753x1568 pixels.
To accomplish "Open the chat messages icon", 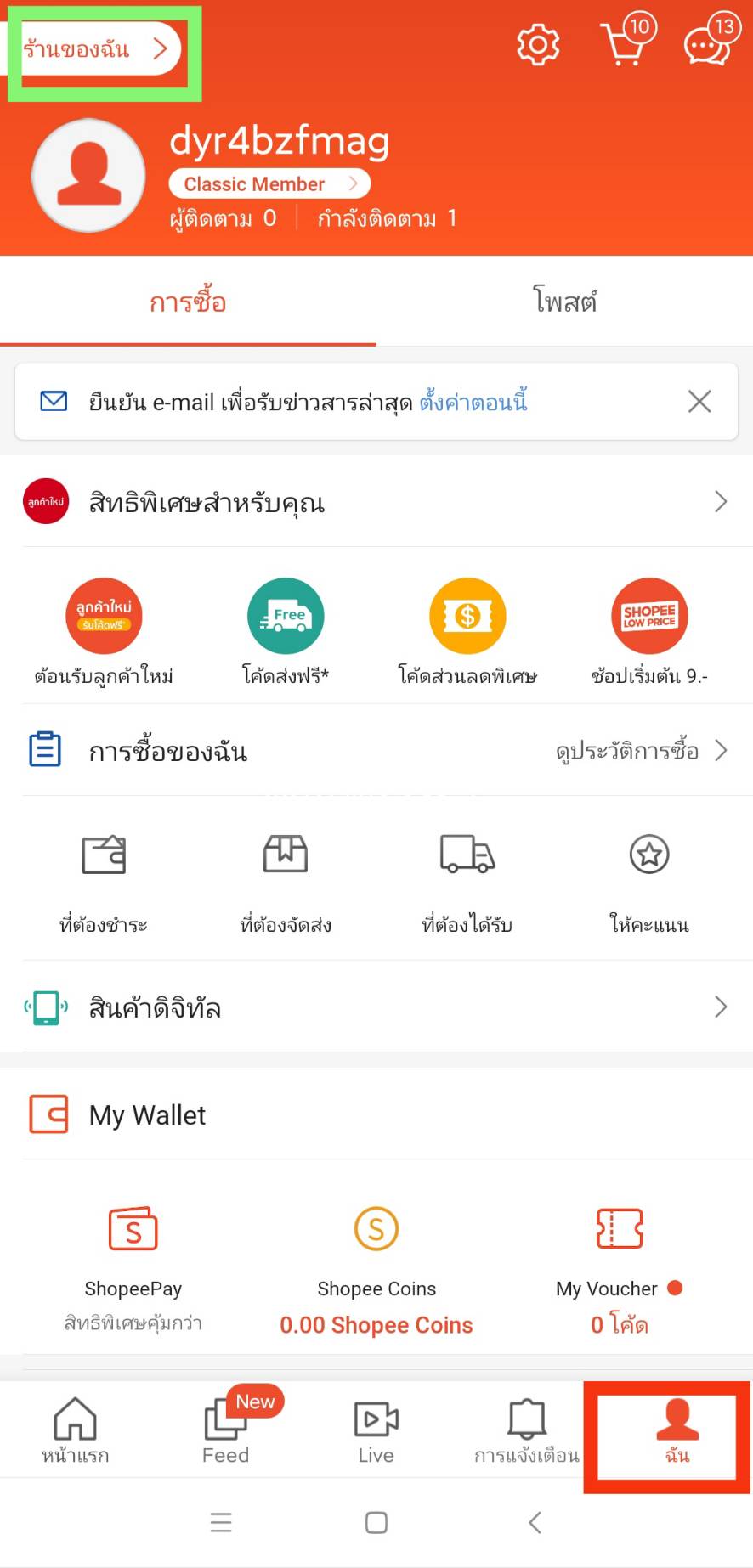I will tap(707, 44).
